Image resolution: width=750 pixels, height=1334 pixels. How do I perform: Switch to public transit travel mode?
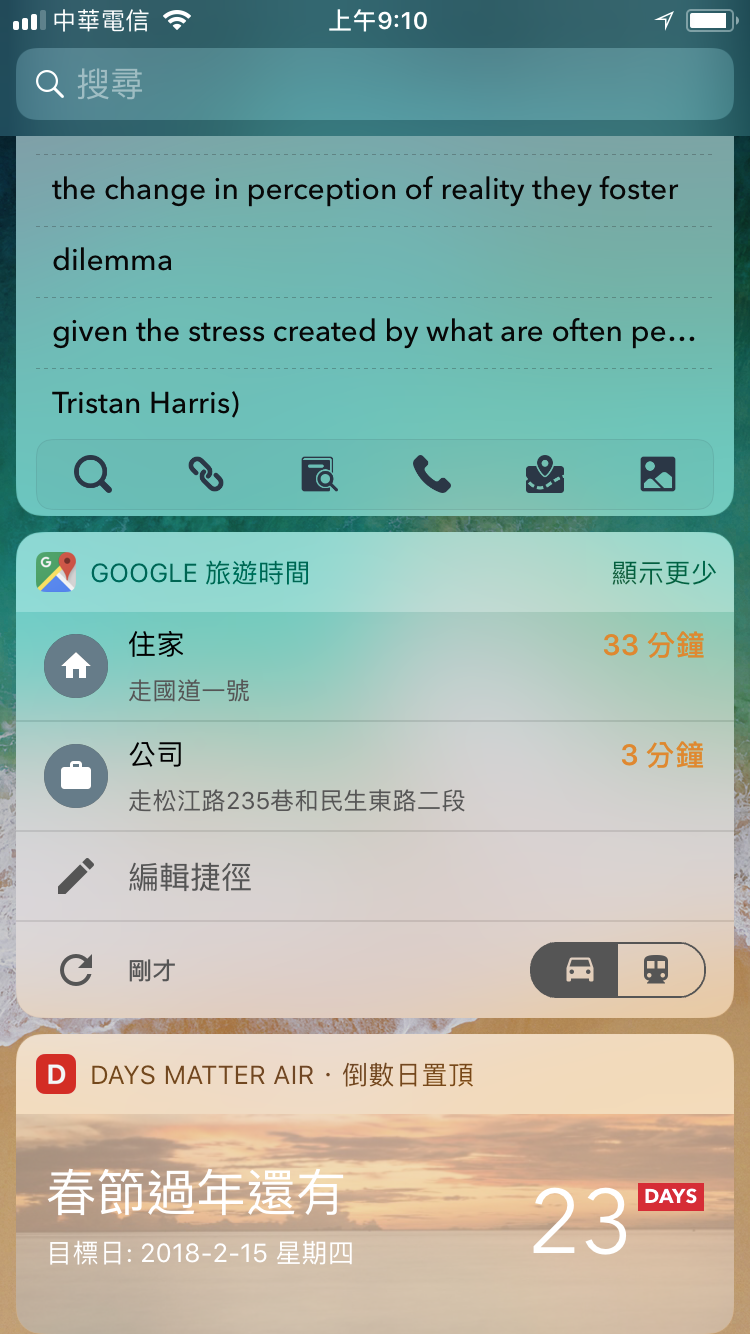coord(657,970)
